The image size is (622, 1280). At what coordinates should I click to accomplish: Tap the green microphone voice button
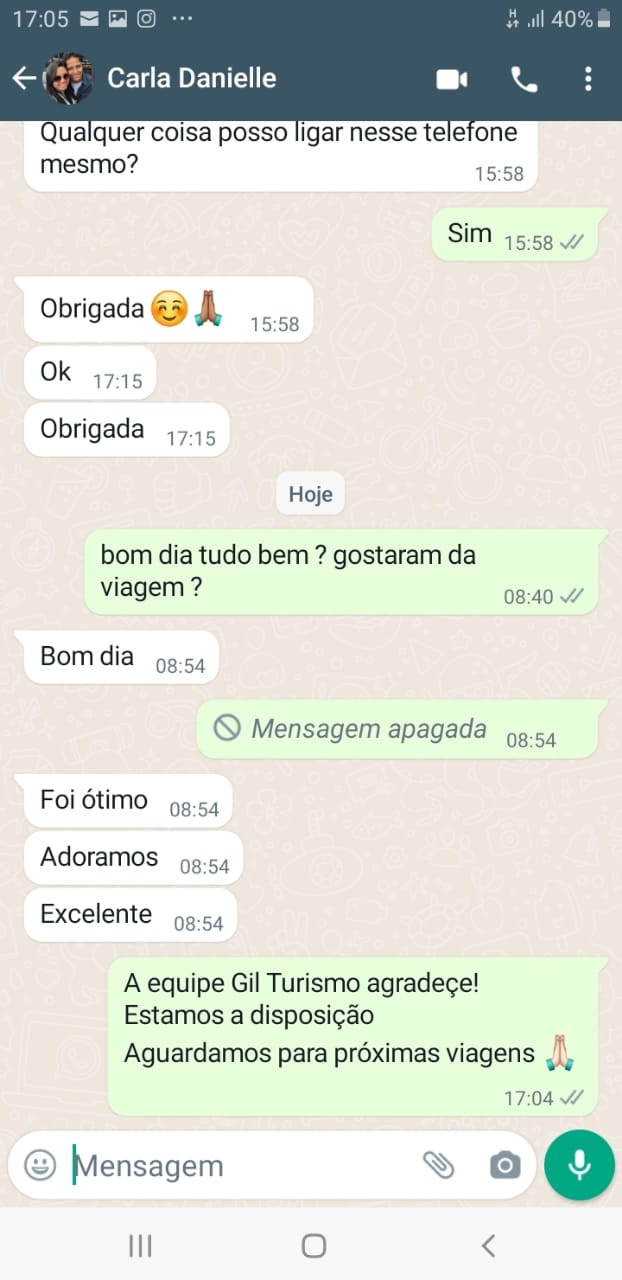tap(579, 1165)
